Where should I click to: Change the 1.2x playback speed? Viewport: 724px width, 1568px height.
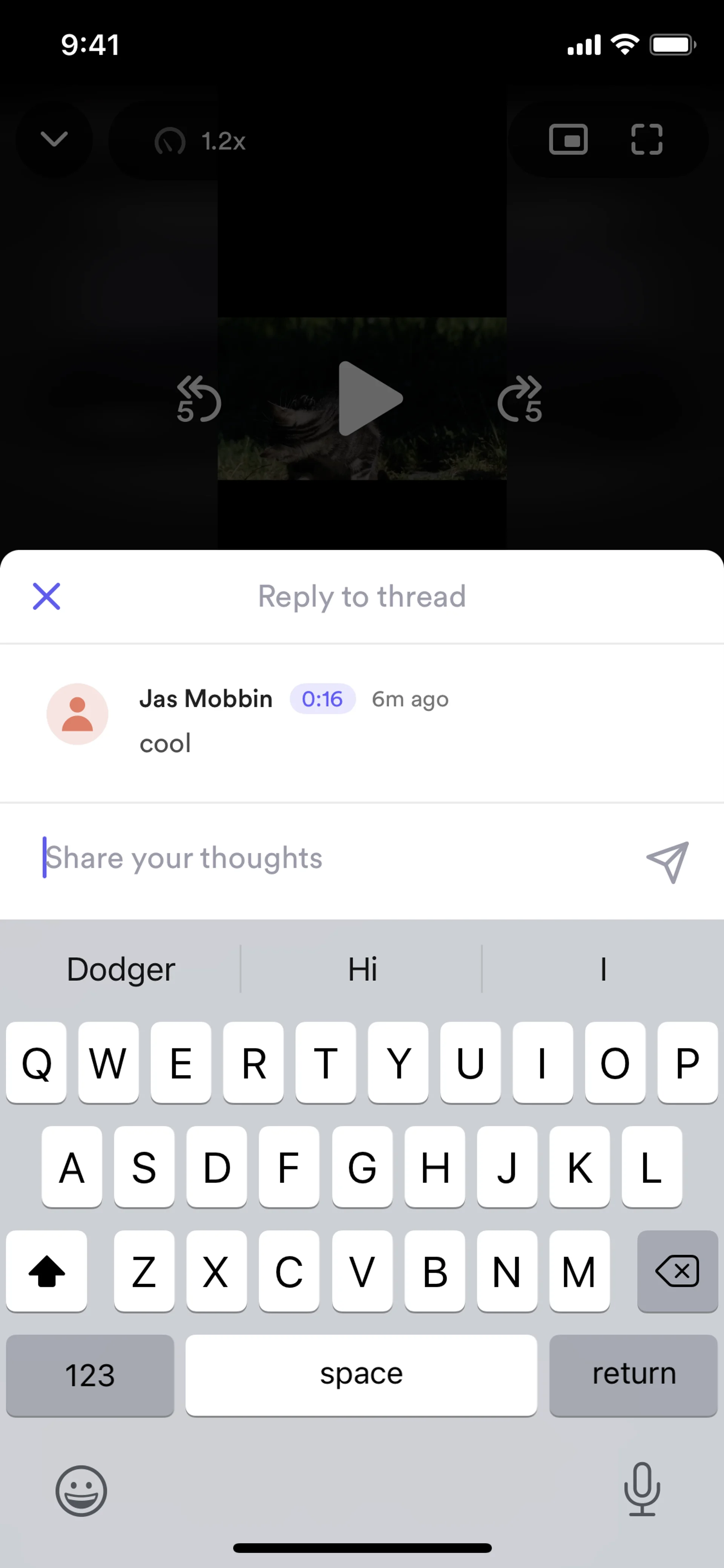click(201, 141)
